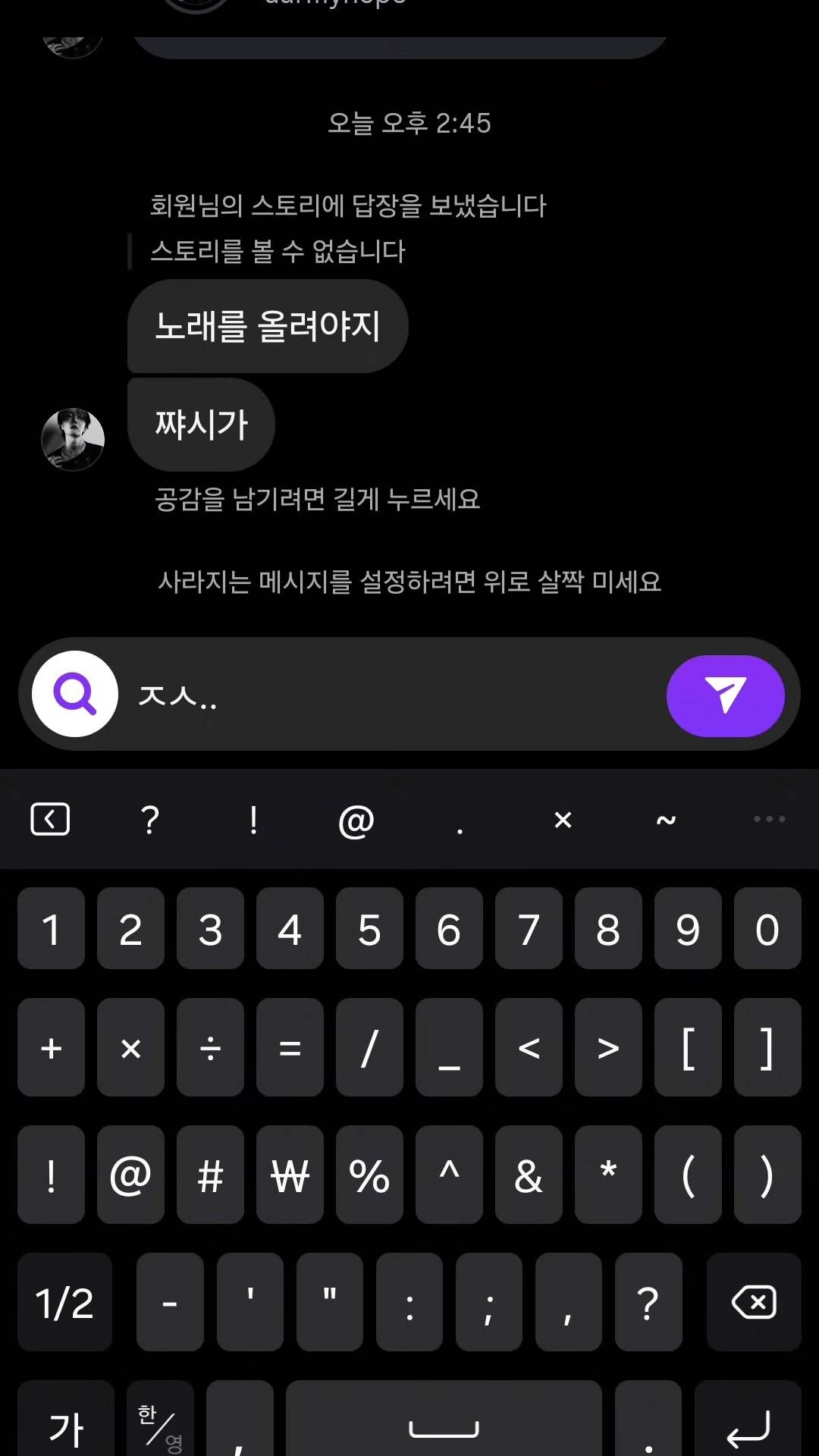Open the sender's profile picture
Screen dimensions: 819x1456
coord(73,439)
